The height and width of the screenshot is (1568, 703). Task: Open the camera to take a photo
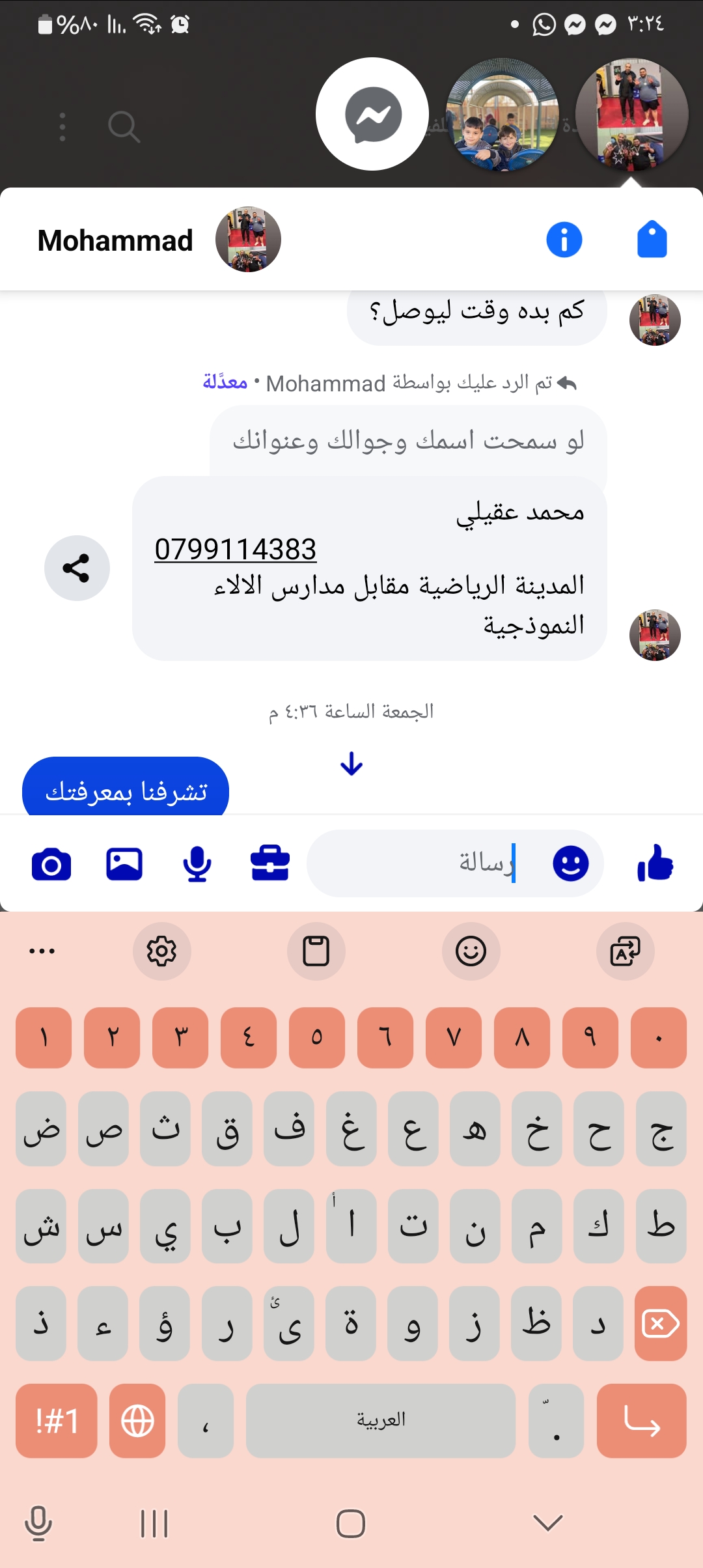tap(51, 864)
